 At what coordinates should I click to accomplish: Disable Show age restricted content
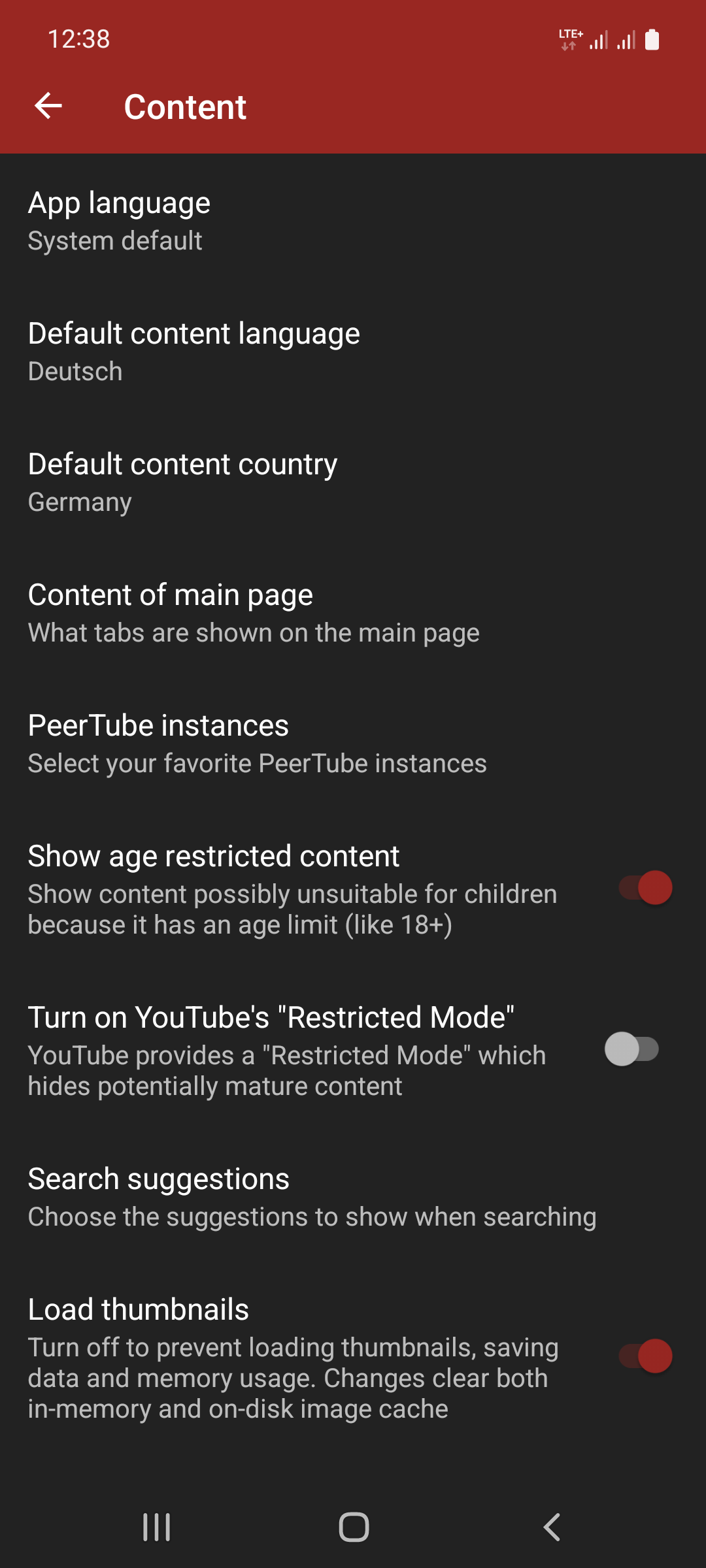pyautogui.click(x=646, y=889)
